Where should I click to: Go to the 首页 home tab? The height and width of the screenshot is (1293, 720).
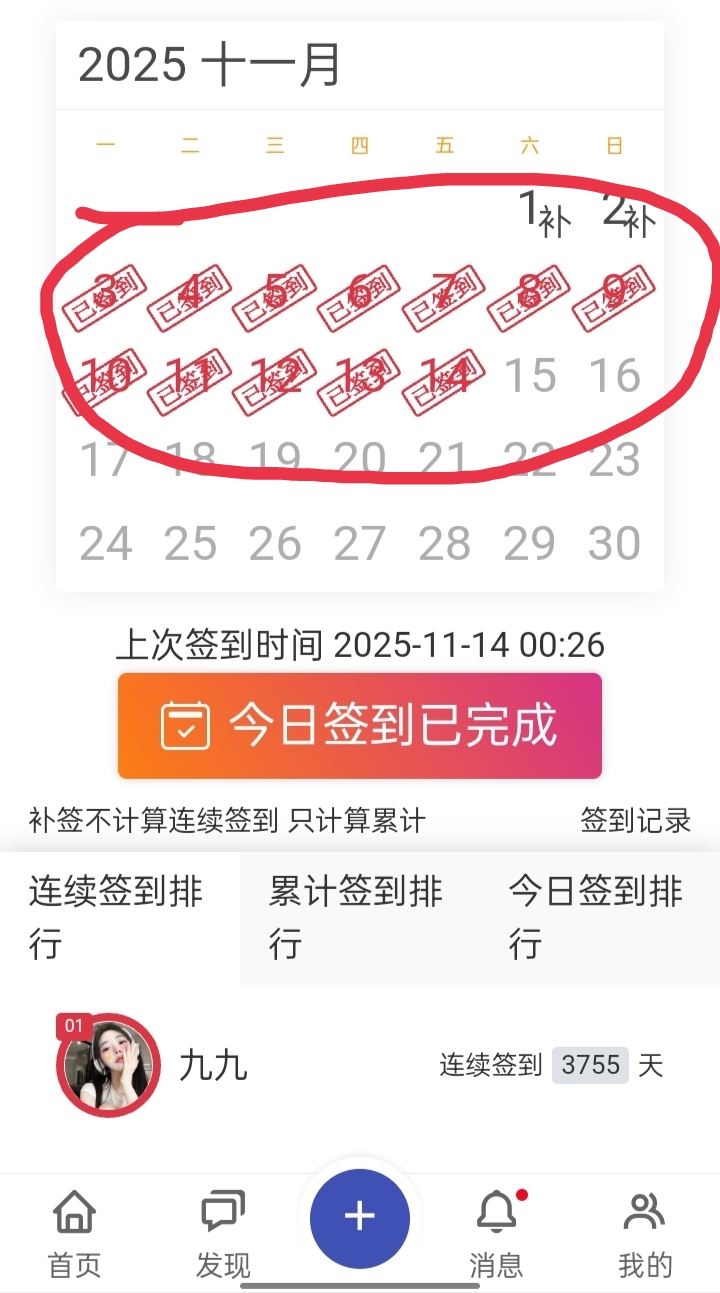pyautogui.click(x=75, y=1235)
